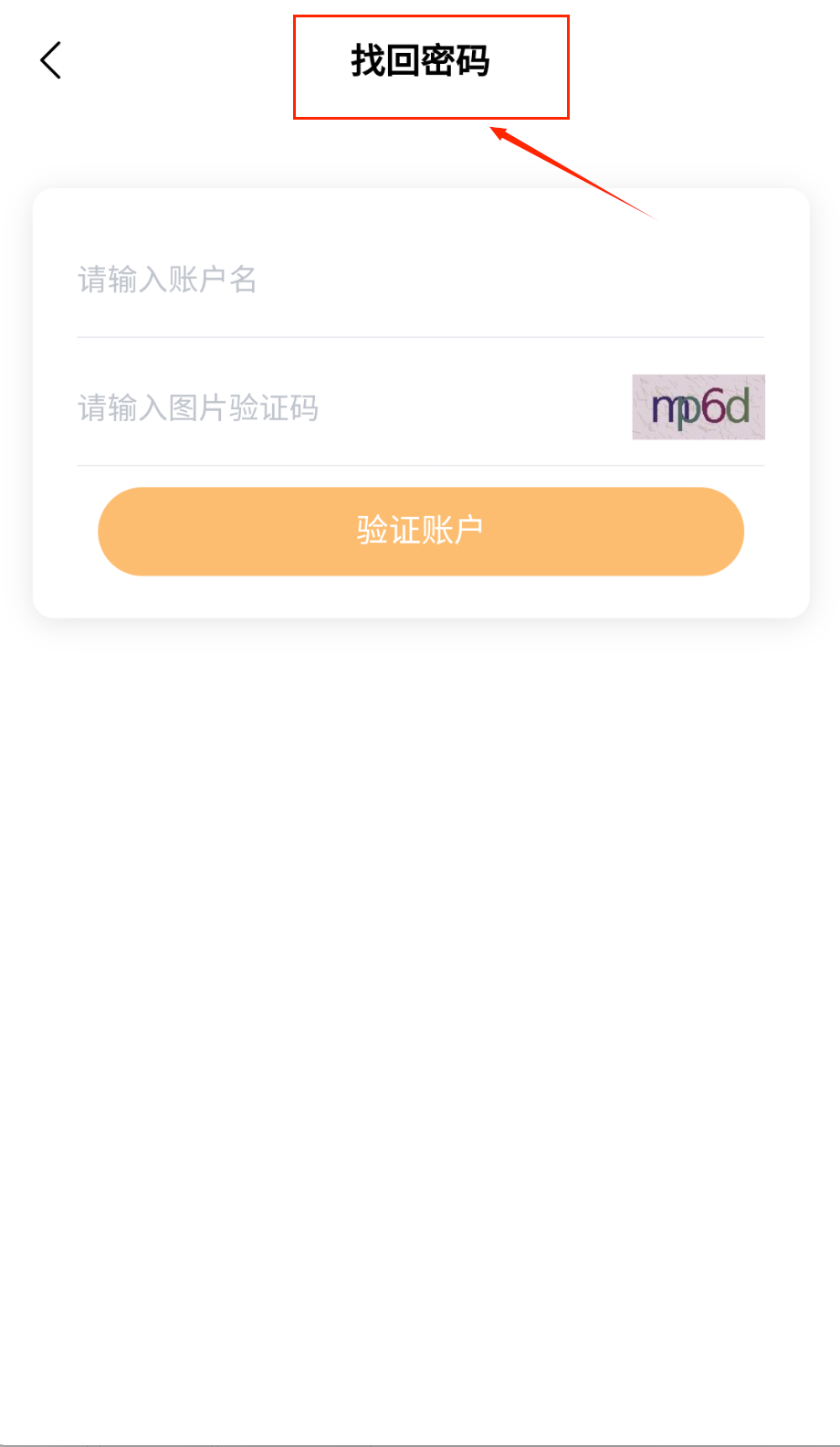This screenshot has height=1447, width=840.
Task: Refresh the captcha image mp6d
Action: 698,407
